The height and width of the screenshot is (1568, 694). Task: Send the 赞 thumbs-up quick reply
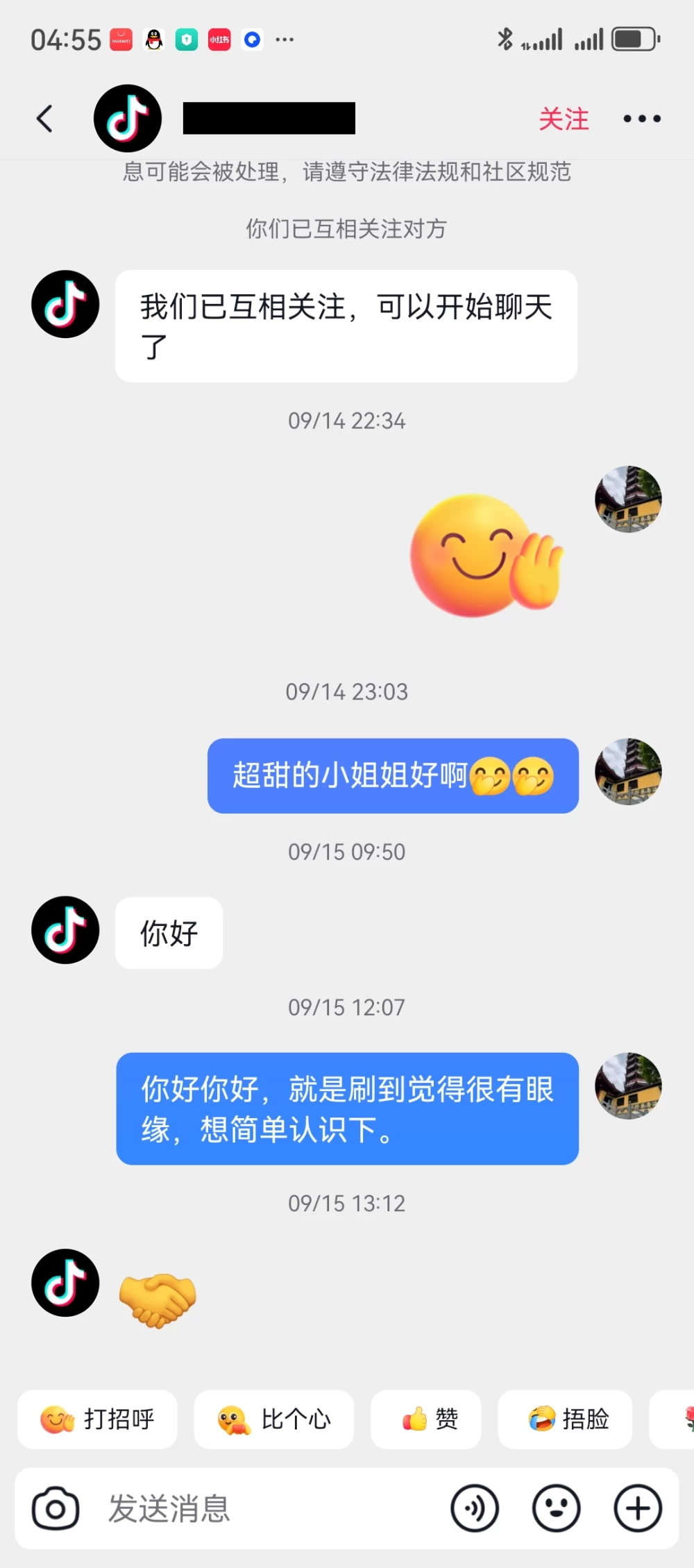pyautogui.click(x=426, y=1419)
